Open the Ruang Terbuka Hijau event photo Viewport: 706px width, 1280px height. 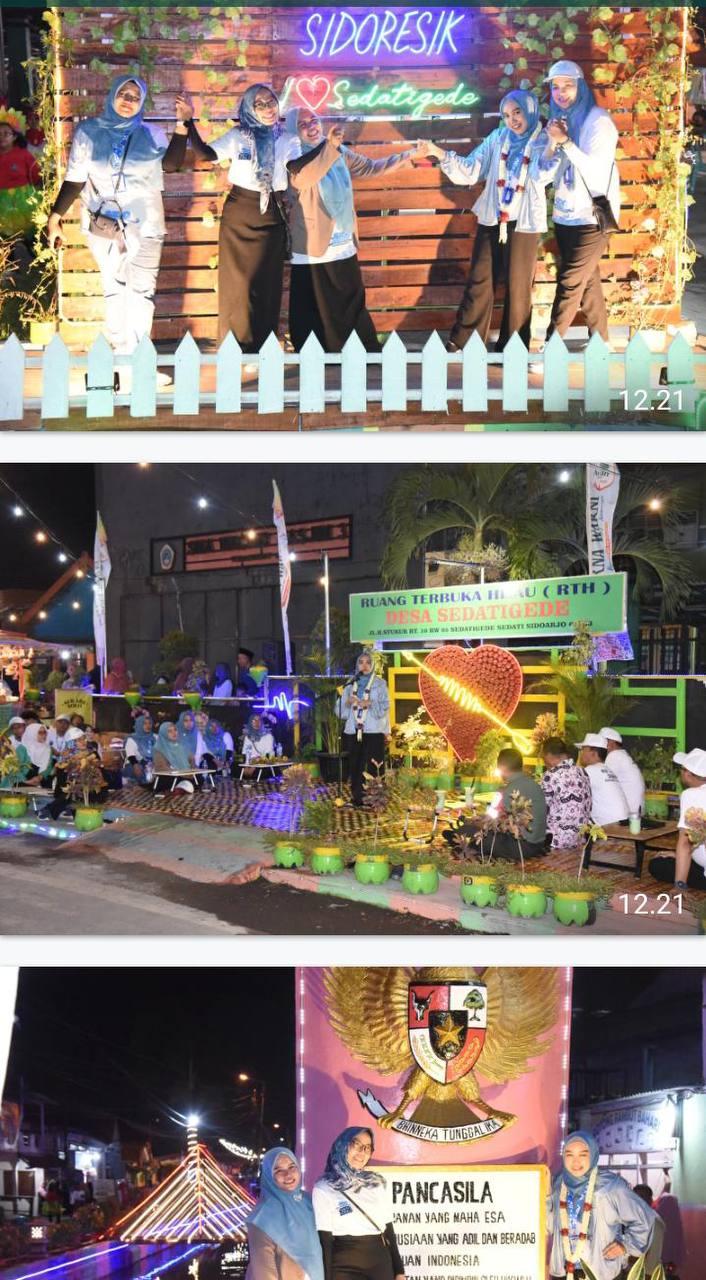(353, 698)
